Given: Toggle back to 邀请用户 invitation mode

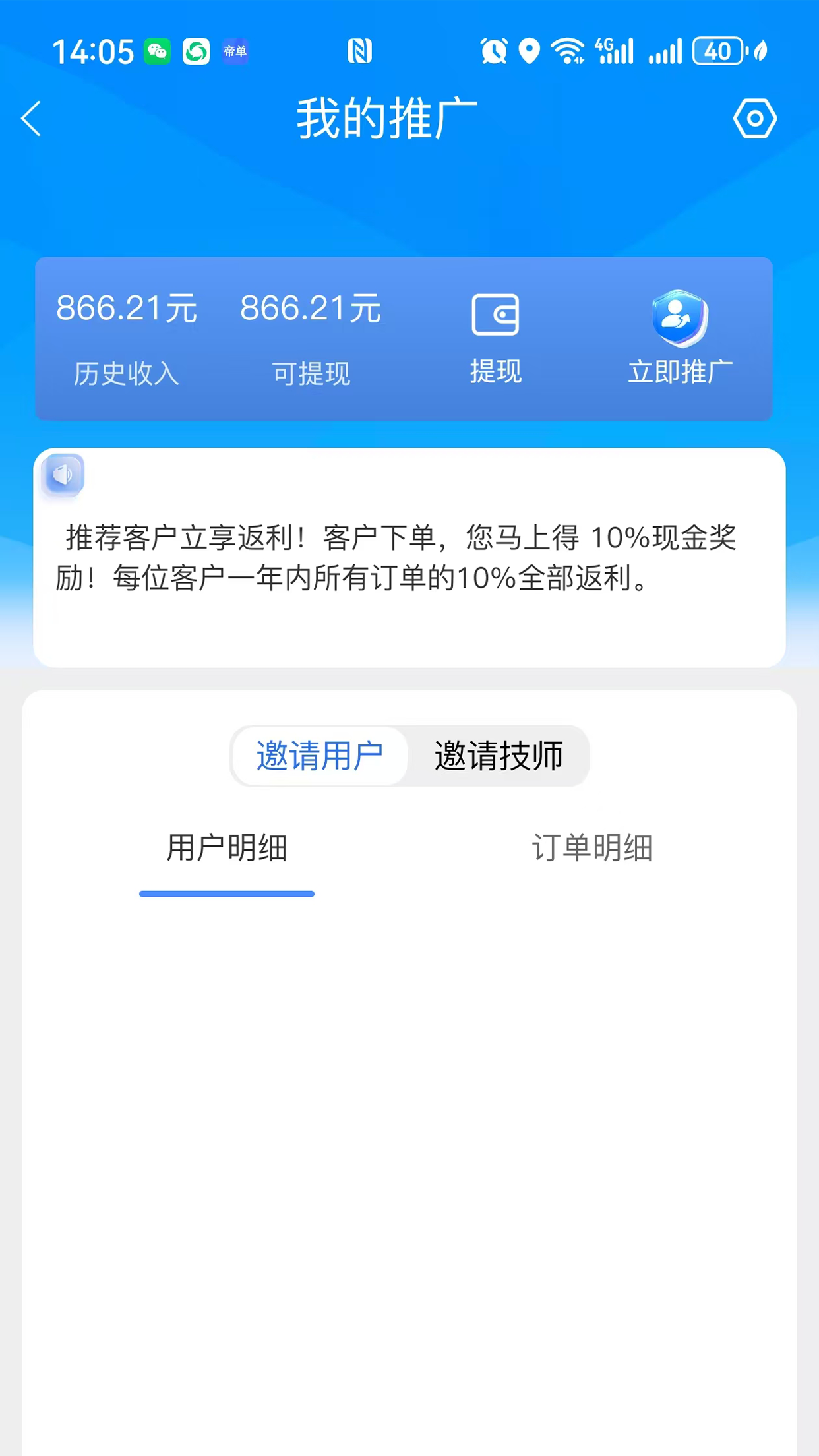Looking at the screenshot, I should [321, 756].
